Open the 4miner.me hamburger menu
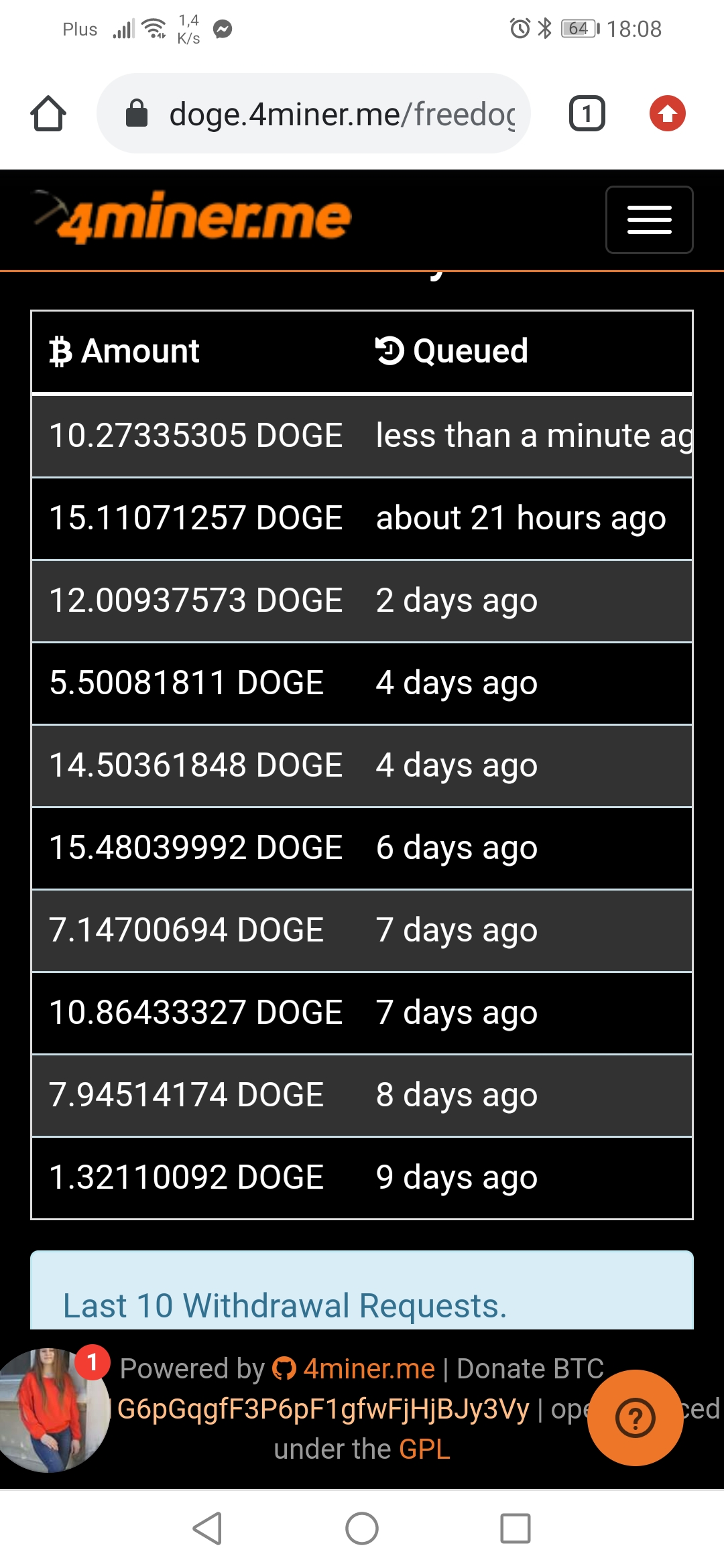The width and height of the screenshot is (724, 1568). (649, 220)
